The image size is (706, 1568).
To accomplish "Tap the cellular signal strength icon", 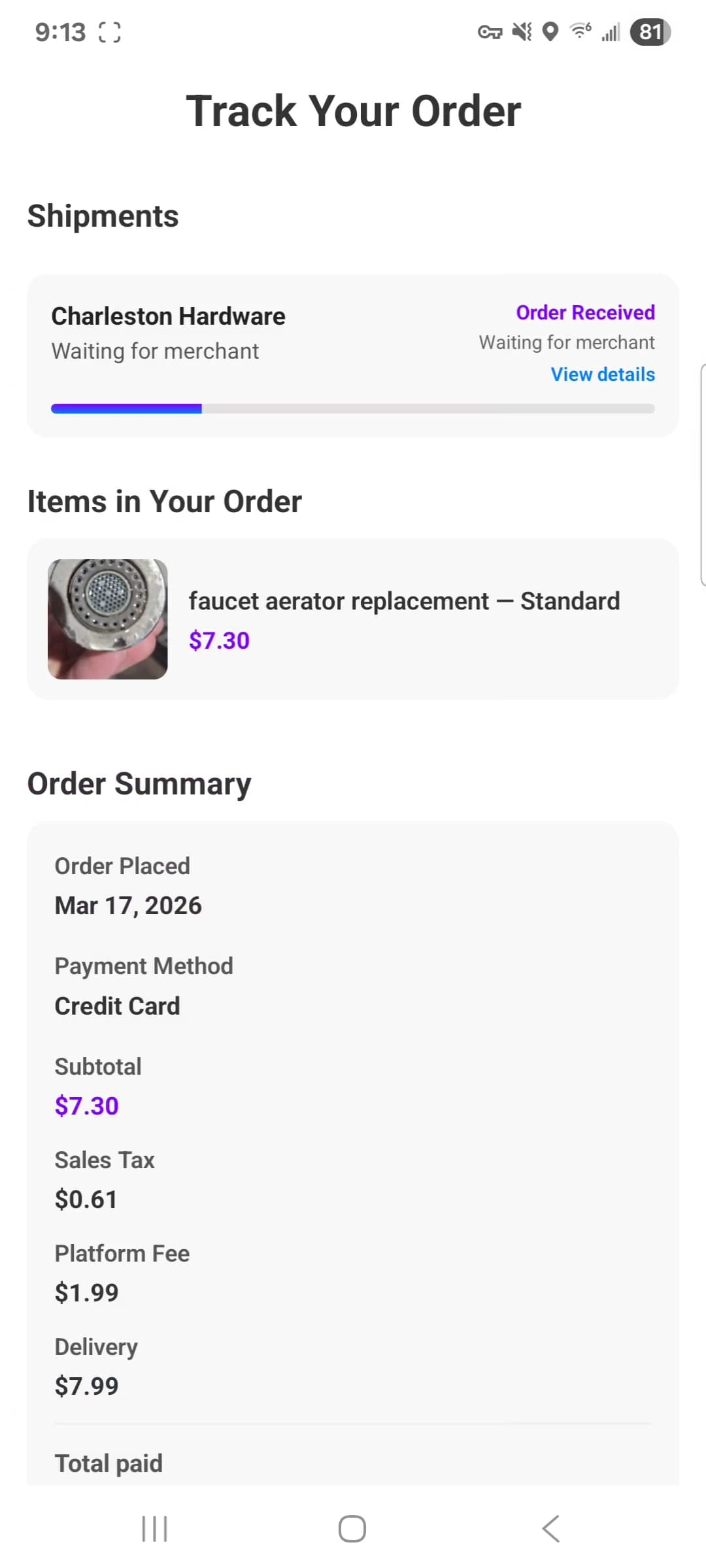I will (609, 31).
